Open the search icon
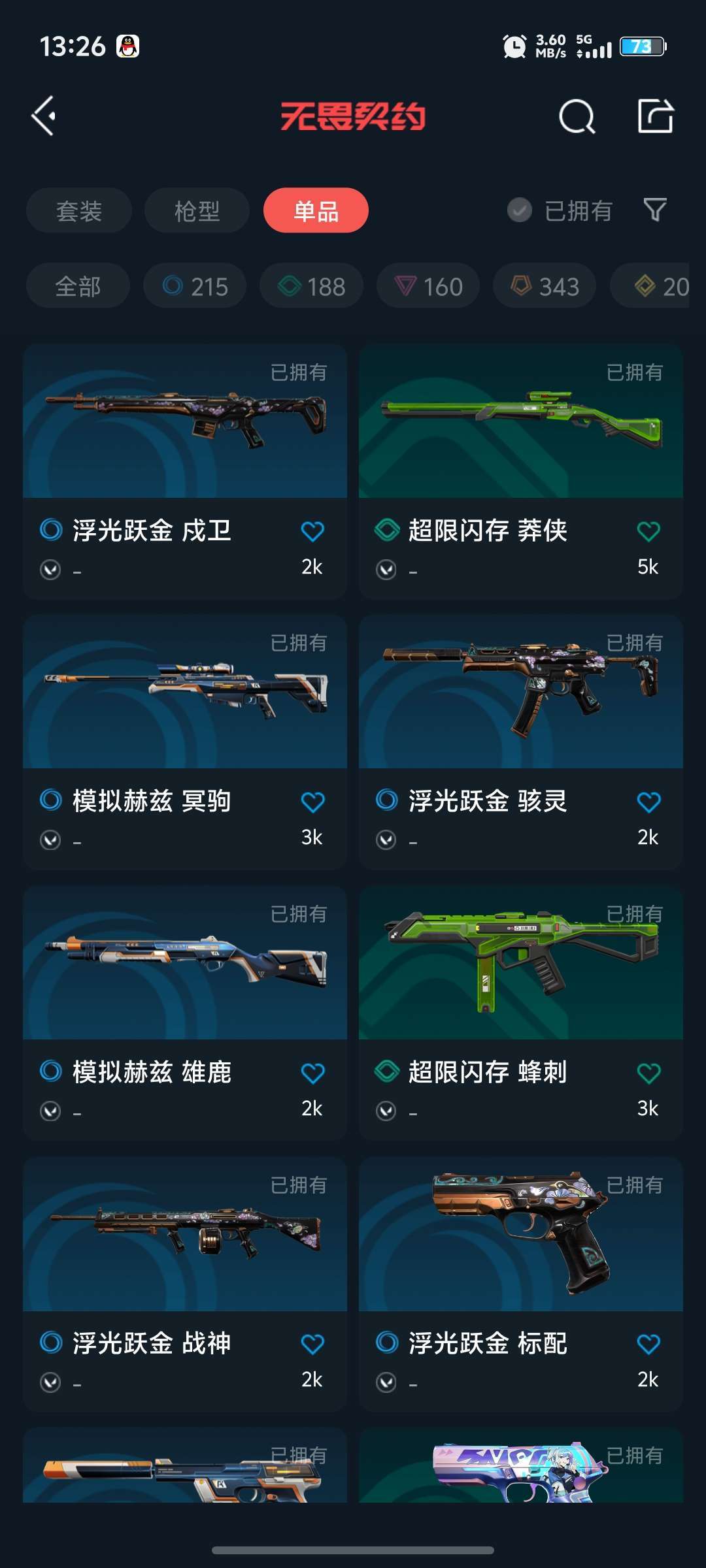 coord(577,117)
